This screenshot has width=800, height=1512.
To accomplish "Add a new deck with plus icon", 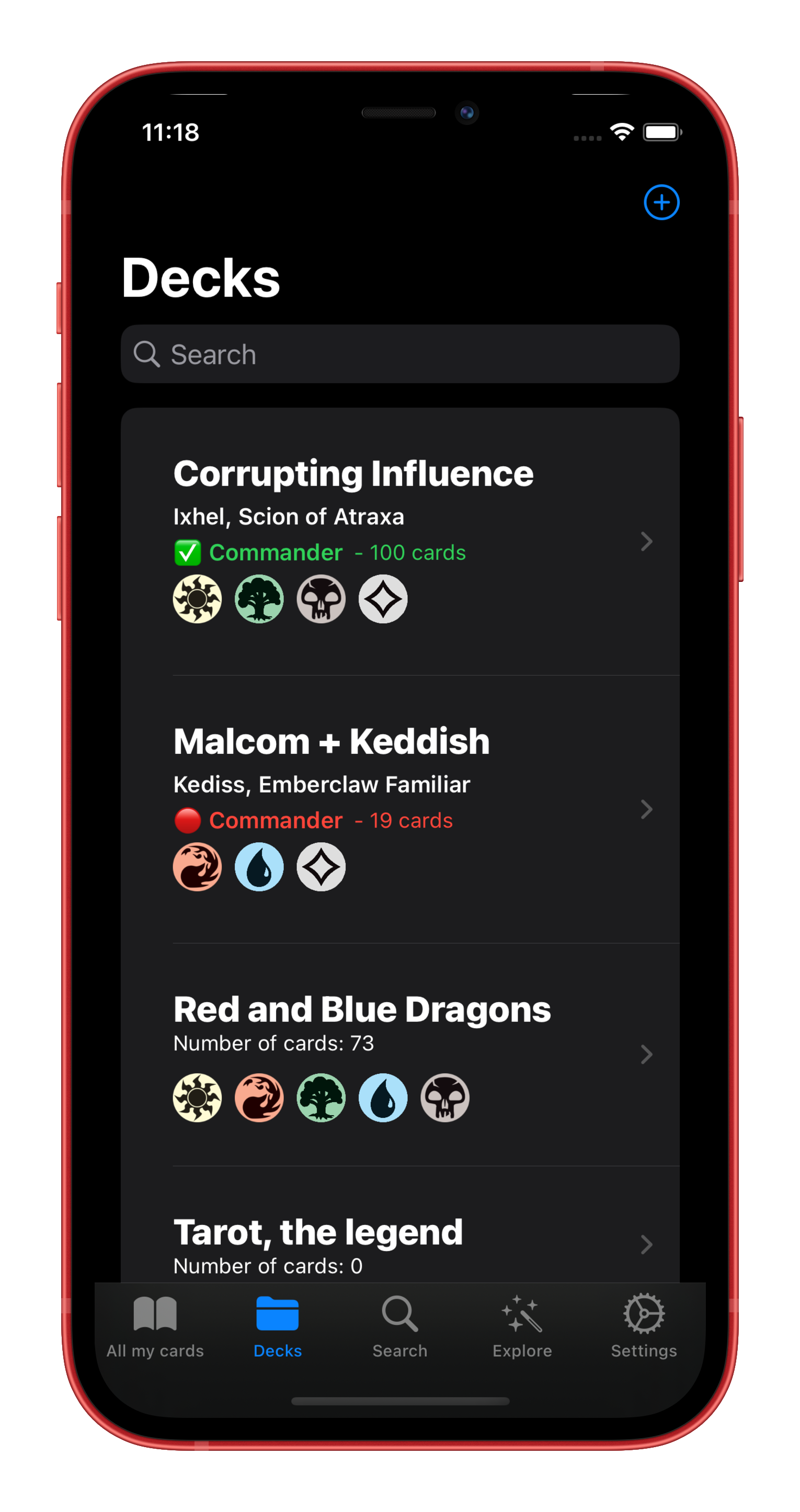I will [661, 202].
